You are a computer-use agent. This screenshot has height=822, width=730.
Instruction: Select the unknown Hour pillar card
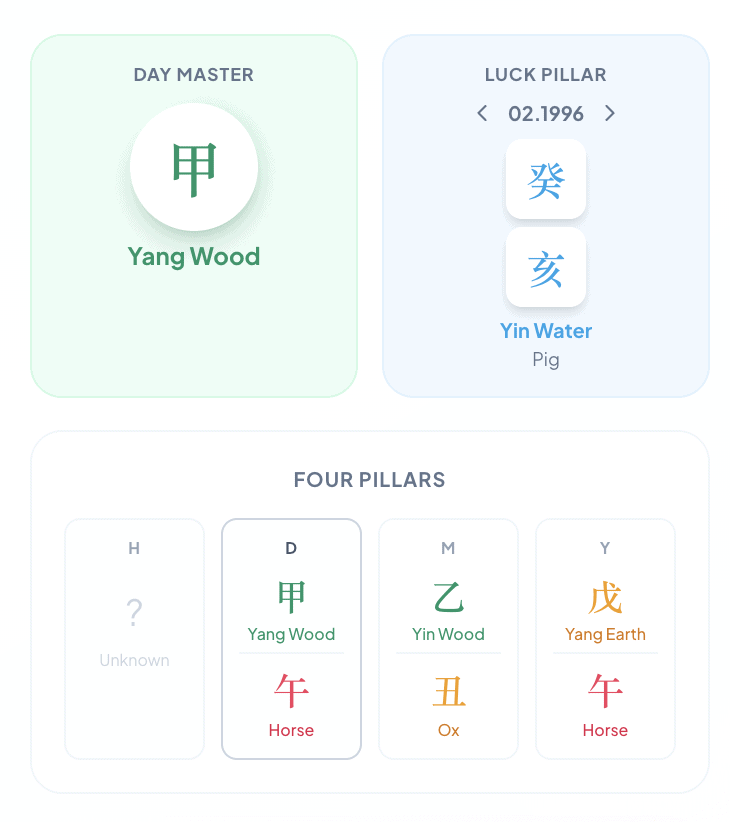[134, 638]
